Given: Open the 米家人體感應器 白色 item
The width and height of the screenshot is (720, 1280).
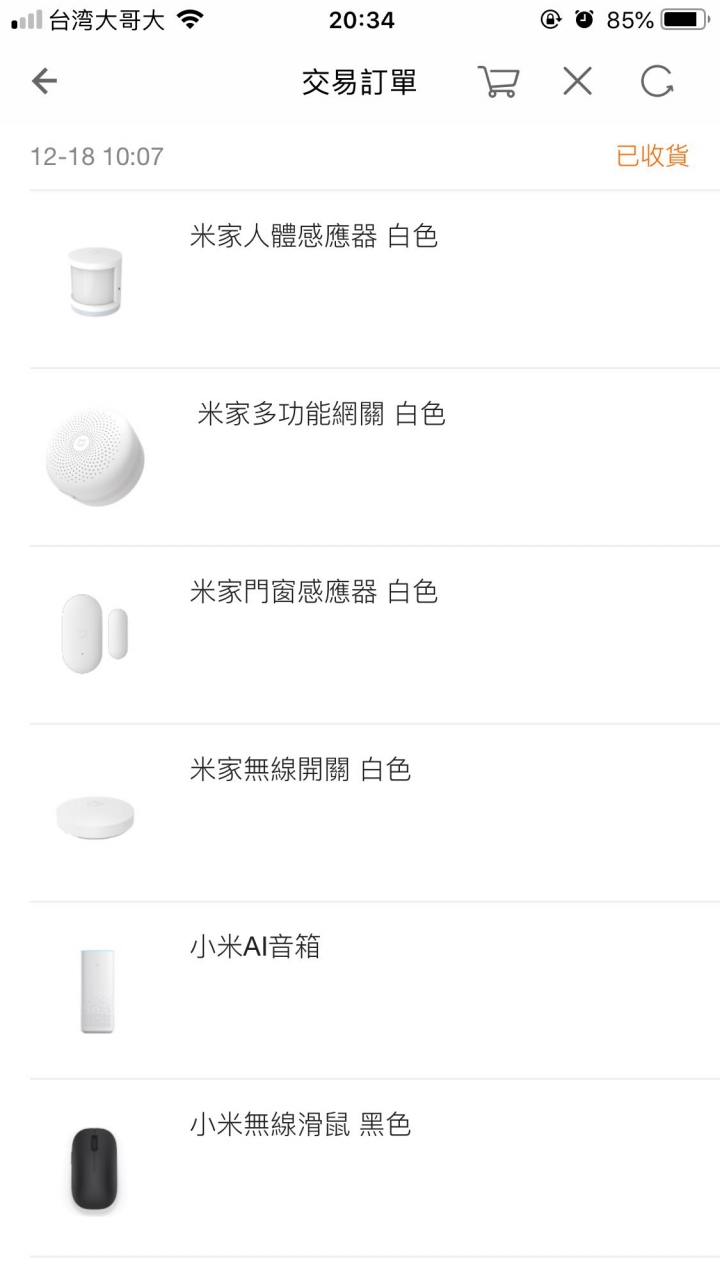Looking at the screenshot, I should point(375,279).
